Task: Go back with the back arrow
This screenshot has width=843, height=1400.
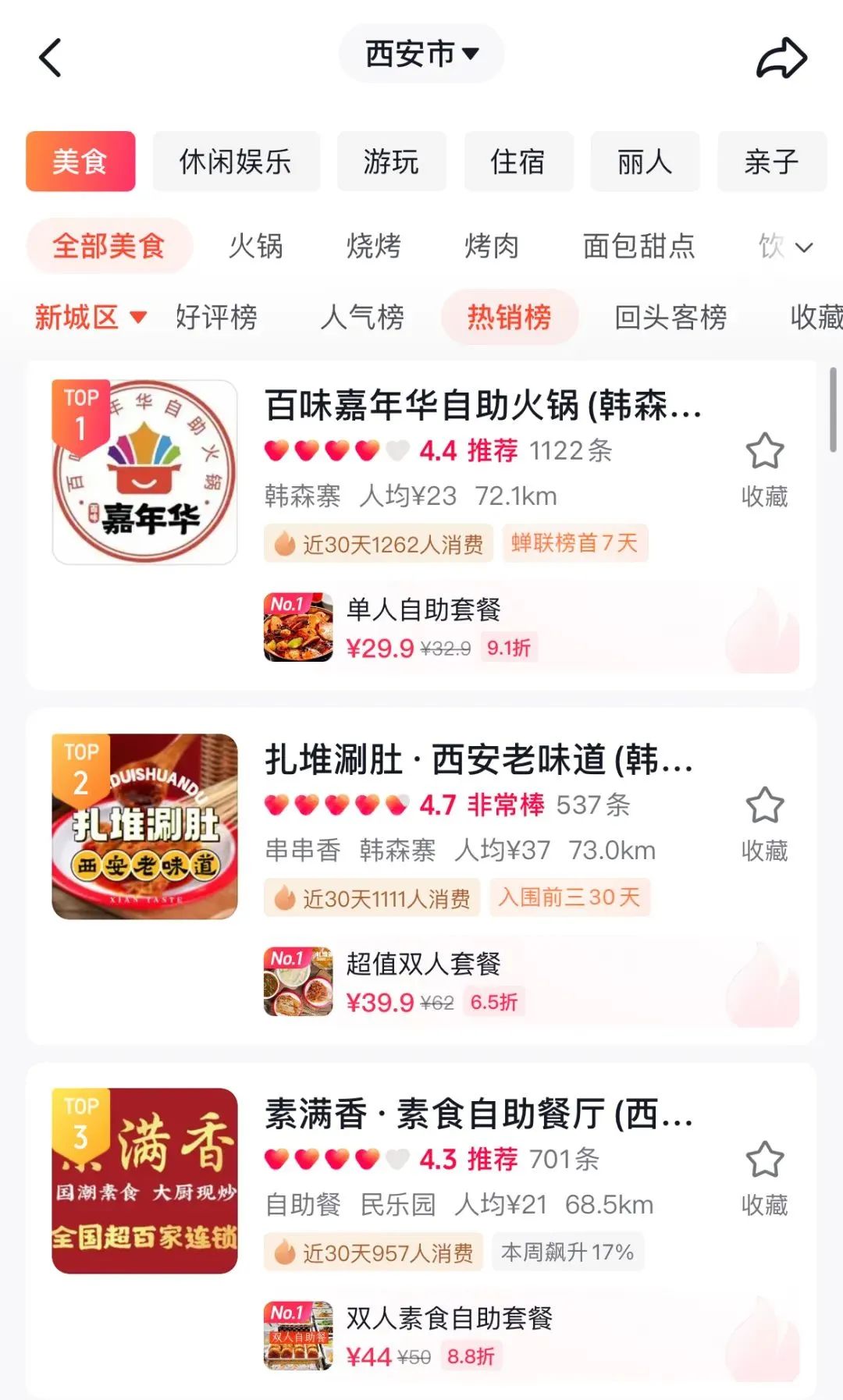Action: click(x=51, y=58)
